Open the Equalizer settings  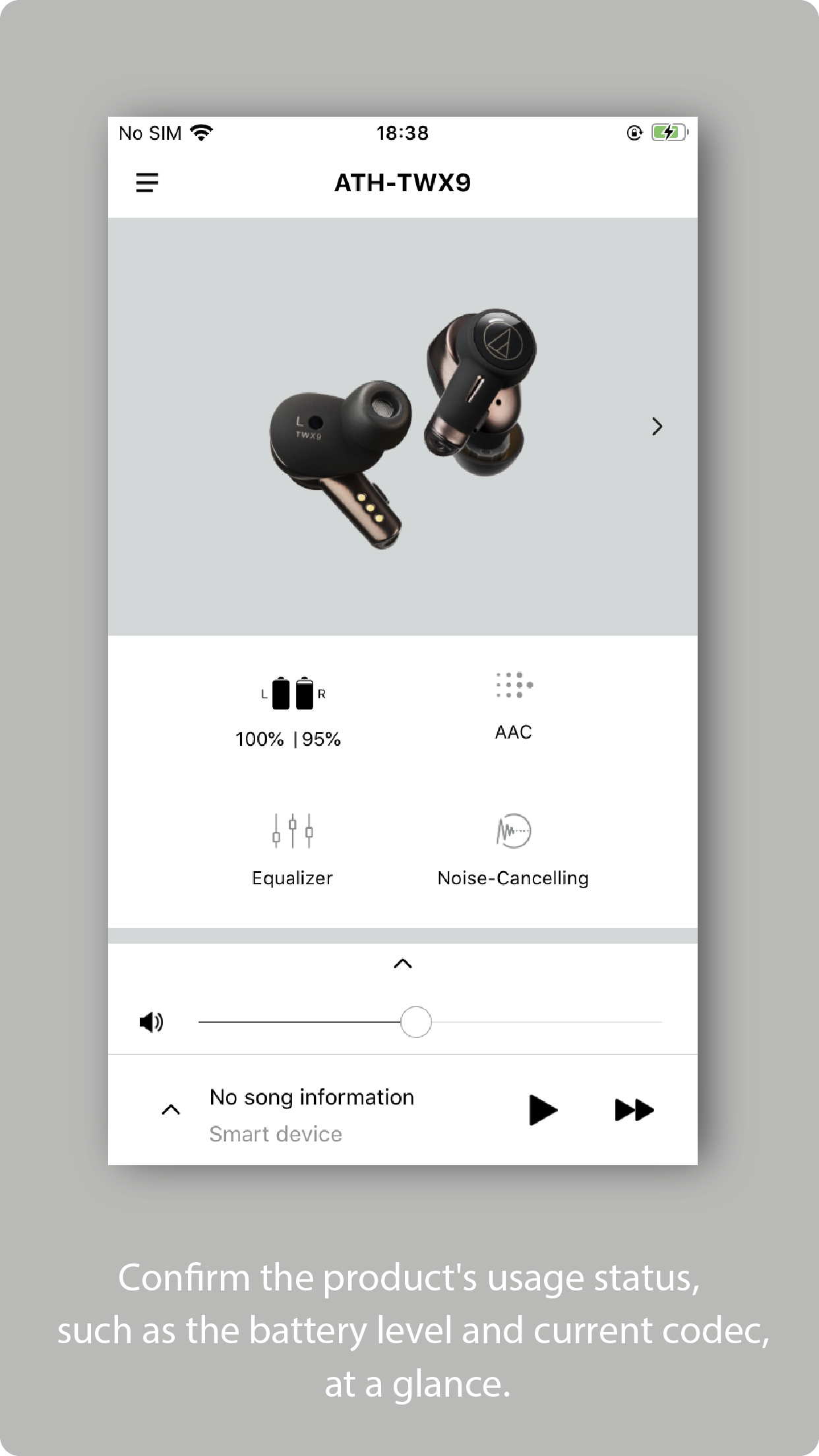[291, 851]
